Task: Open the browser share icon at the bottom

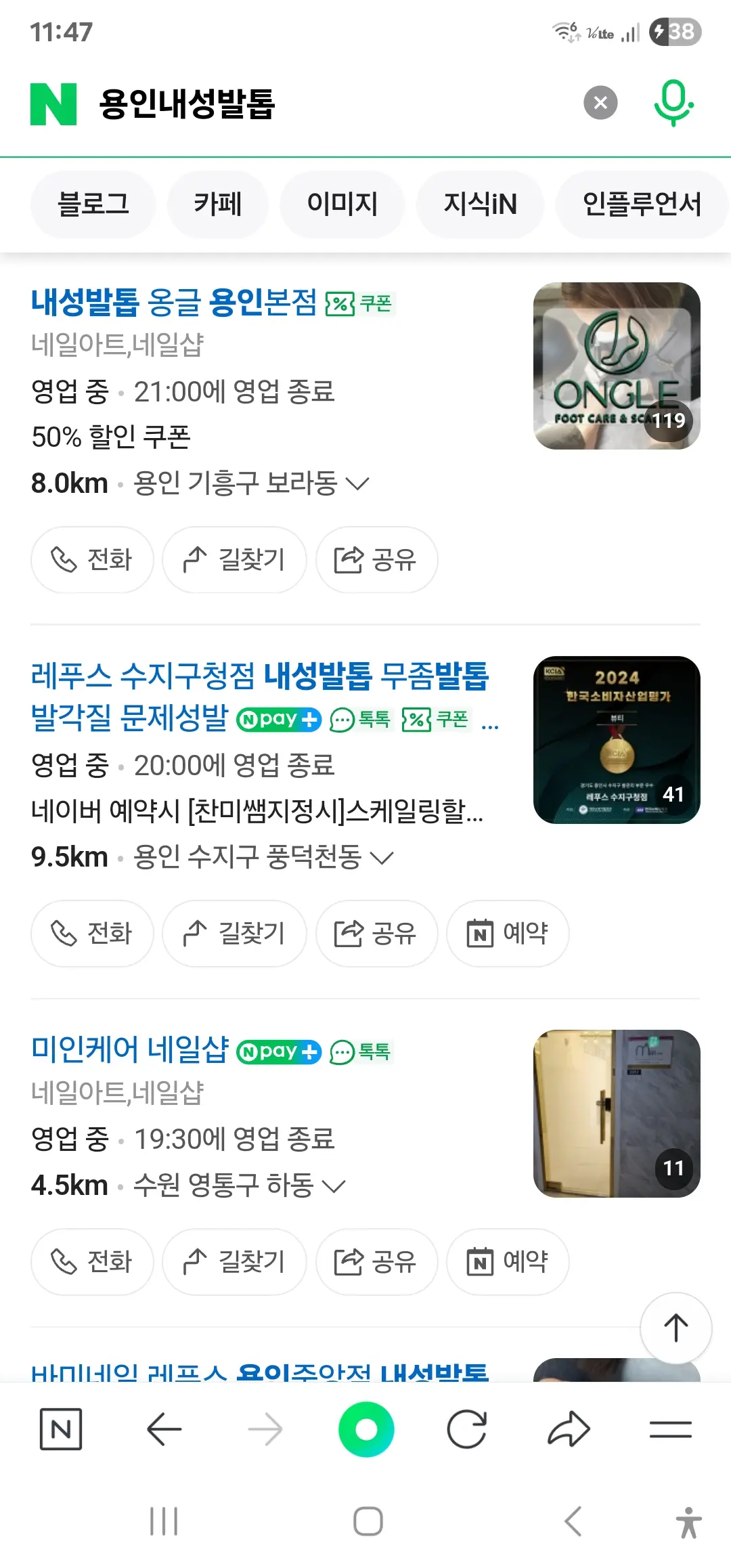Action: (x=569, y=1429)
